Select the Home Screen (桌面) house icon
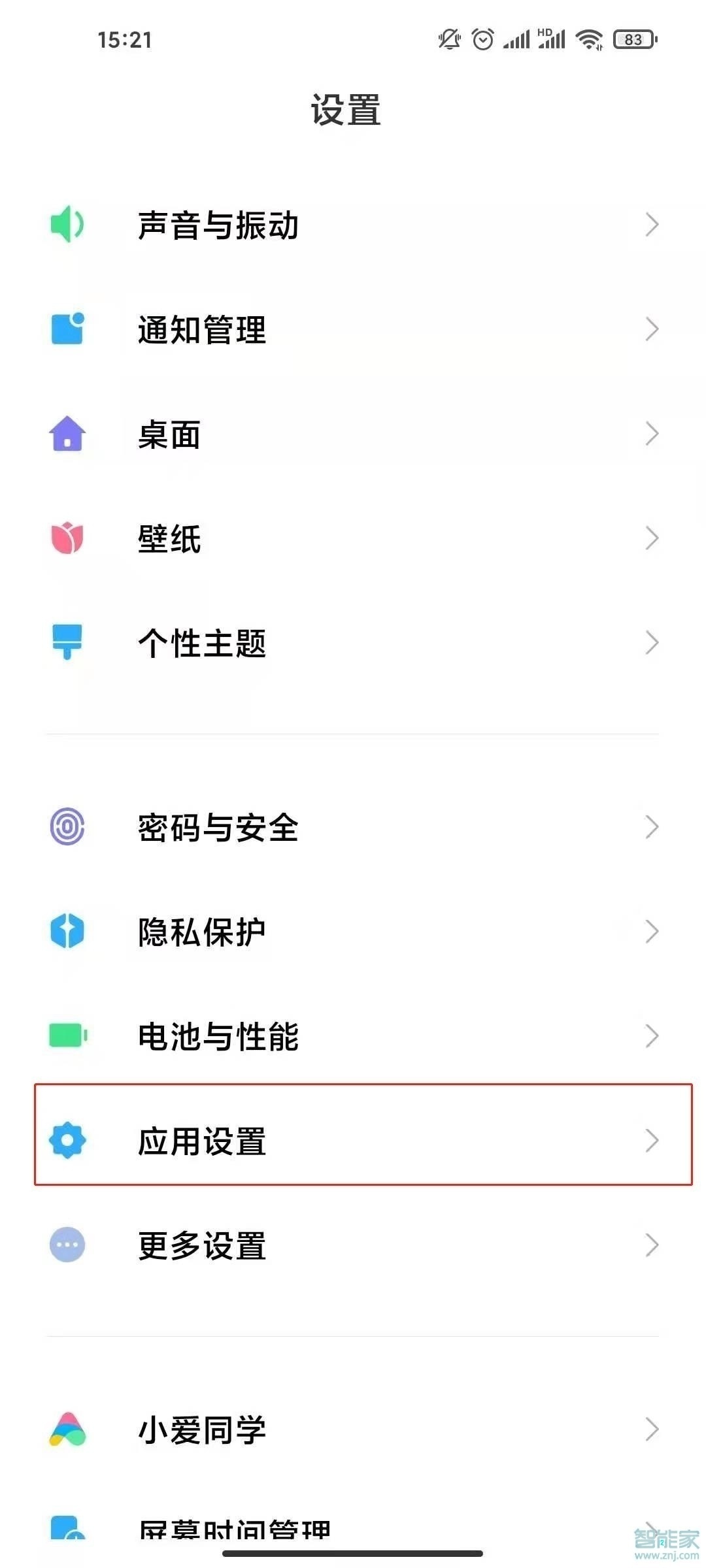The height and width of the screenshot is (1568, 706). click(x=67, y=434)
